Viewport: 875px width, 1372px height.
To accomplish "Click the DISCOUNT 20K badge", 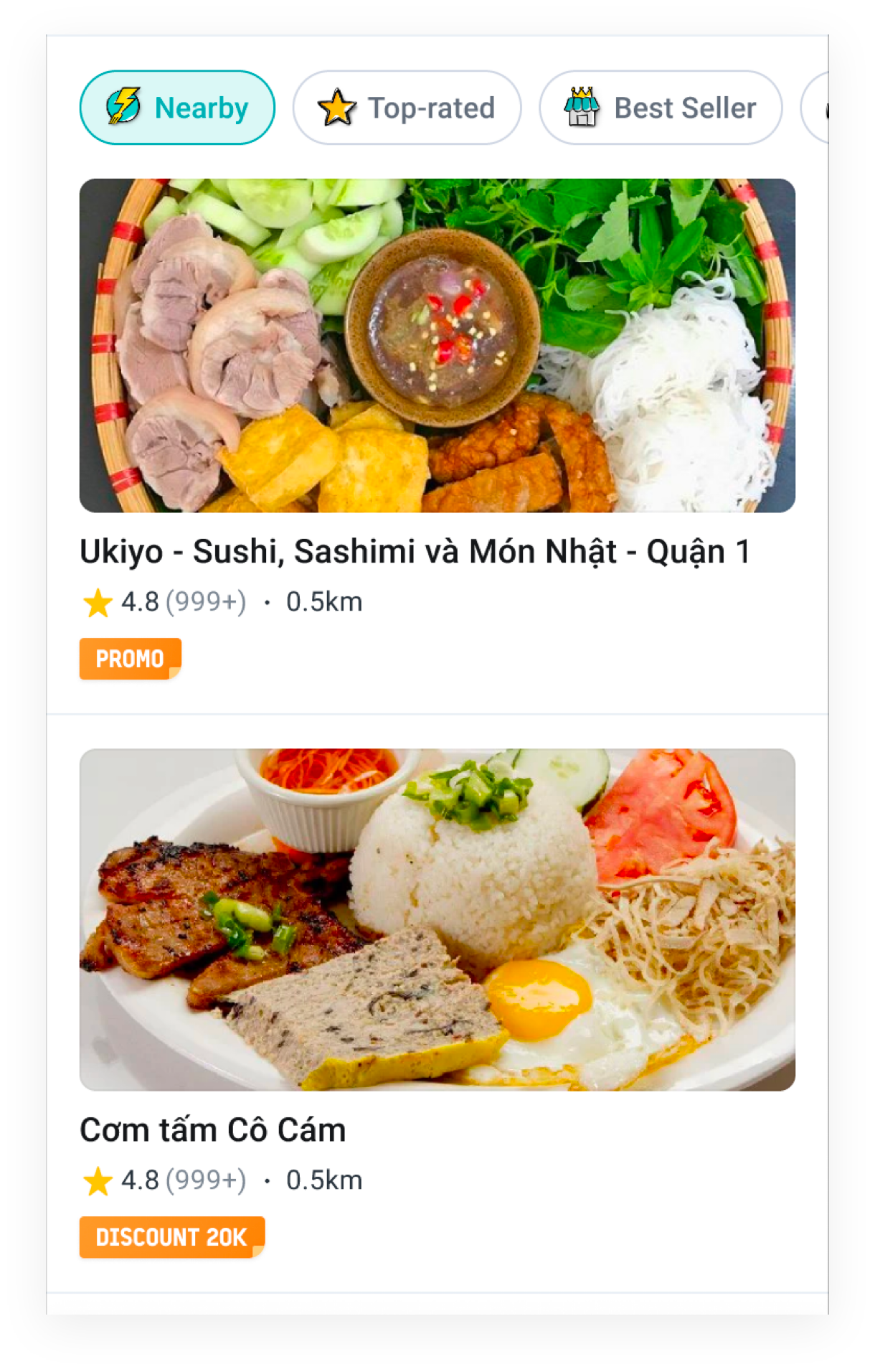I will click(x=171, y=1236).
